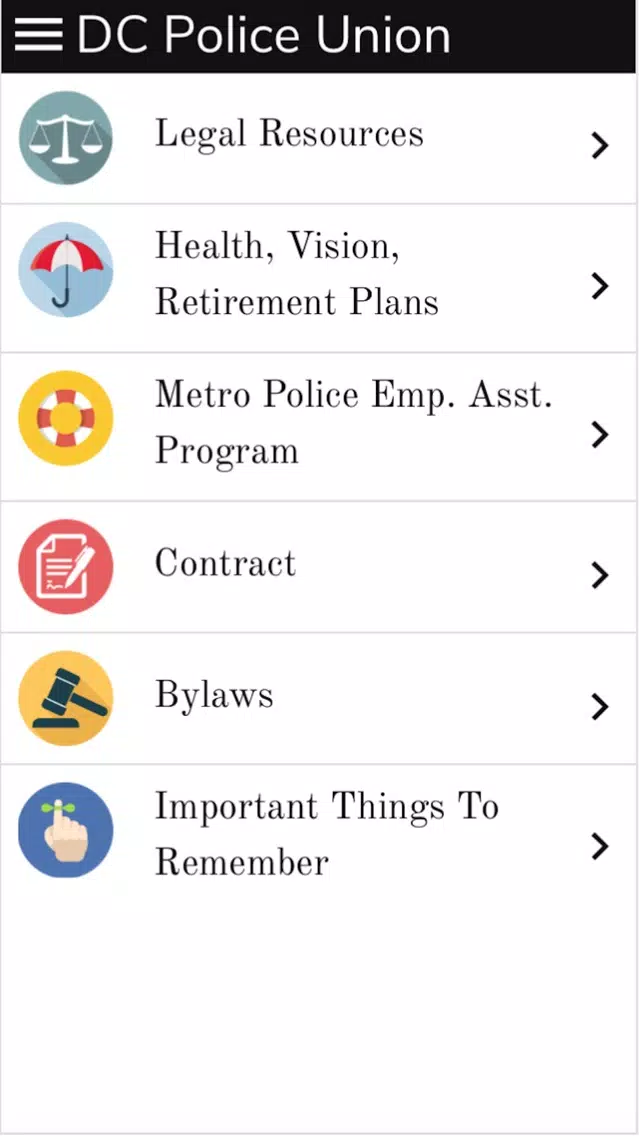View the Contract section
639x1136 pixels.
319,567
